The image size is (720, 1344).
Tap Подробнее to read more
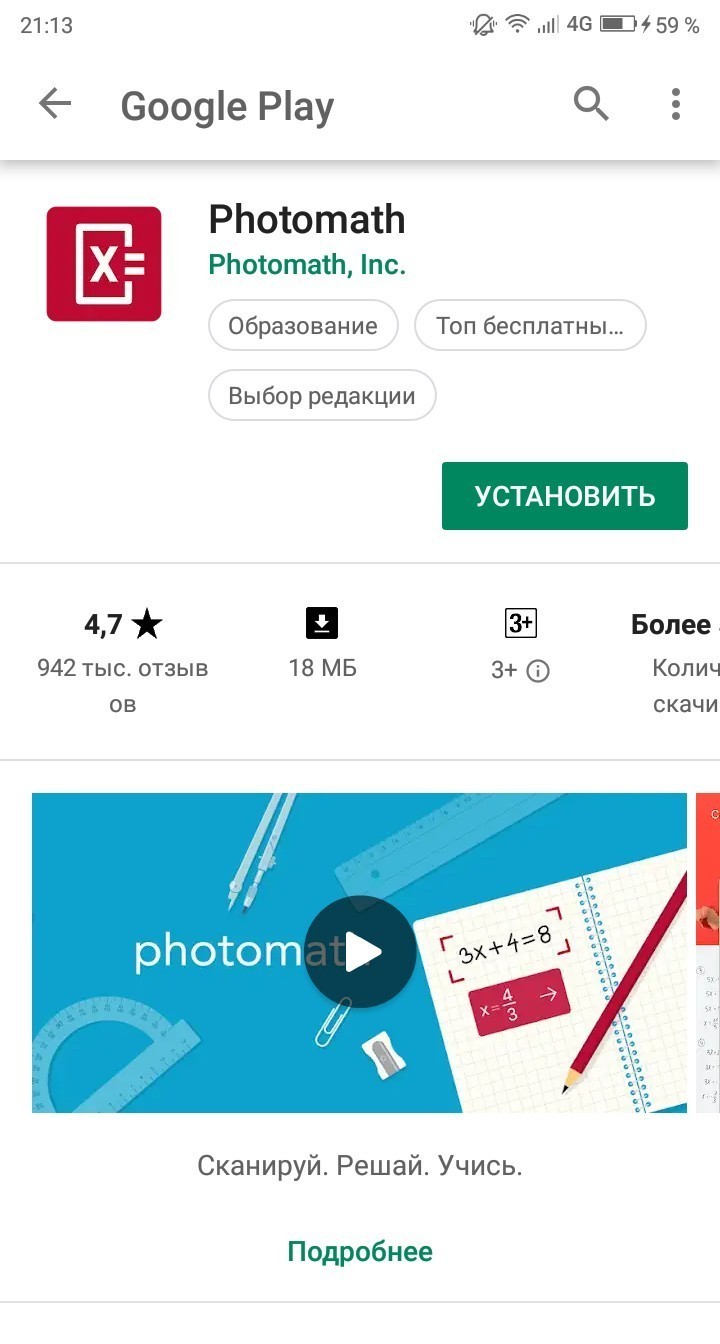(360, 1251)
